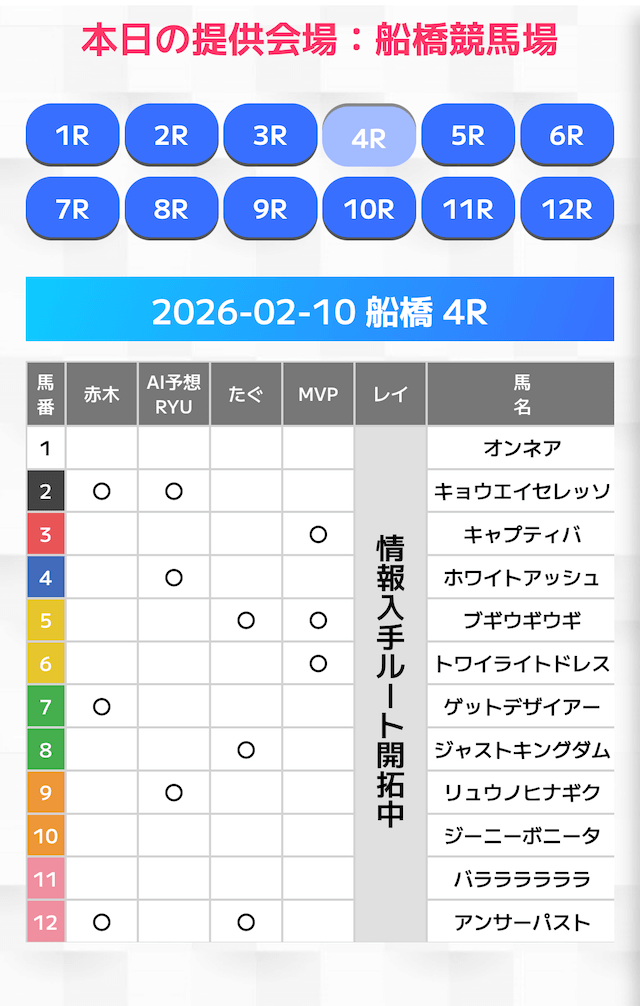Image resolution: width=640 pixels, height=1006 pixels.
Task: View the 7R race table
Action: click(73, 209)
